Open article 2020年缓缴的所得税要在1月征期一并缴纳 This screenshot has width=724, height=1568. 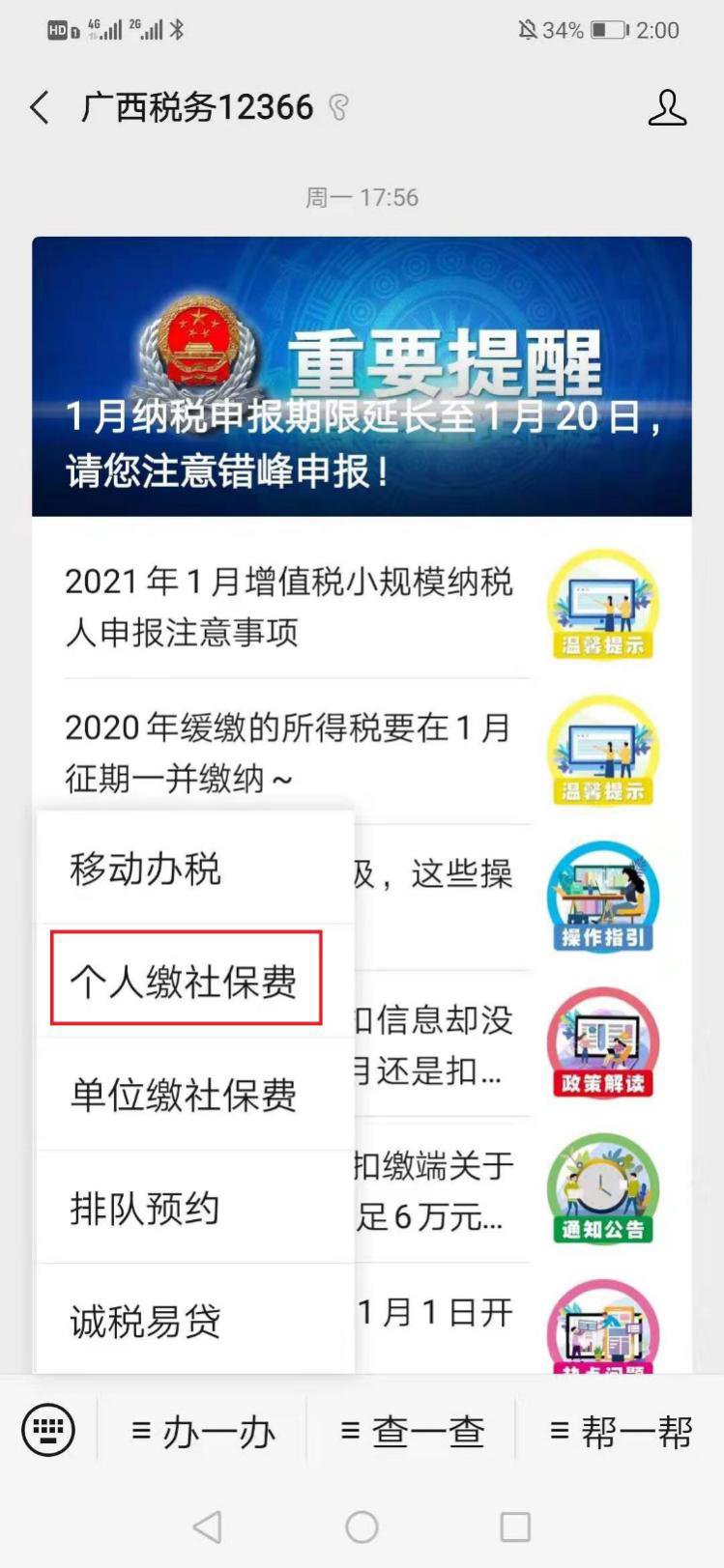tap(290, 752)
